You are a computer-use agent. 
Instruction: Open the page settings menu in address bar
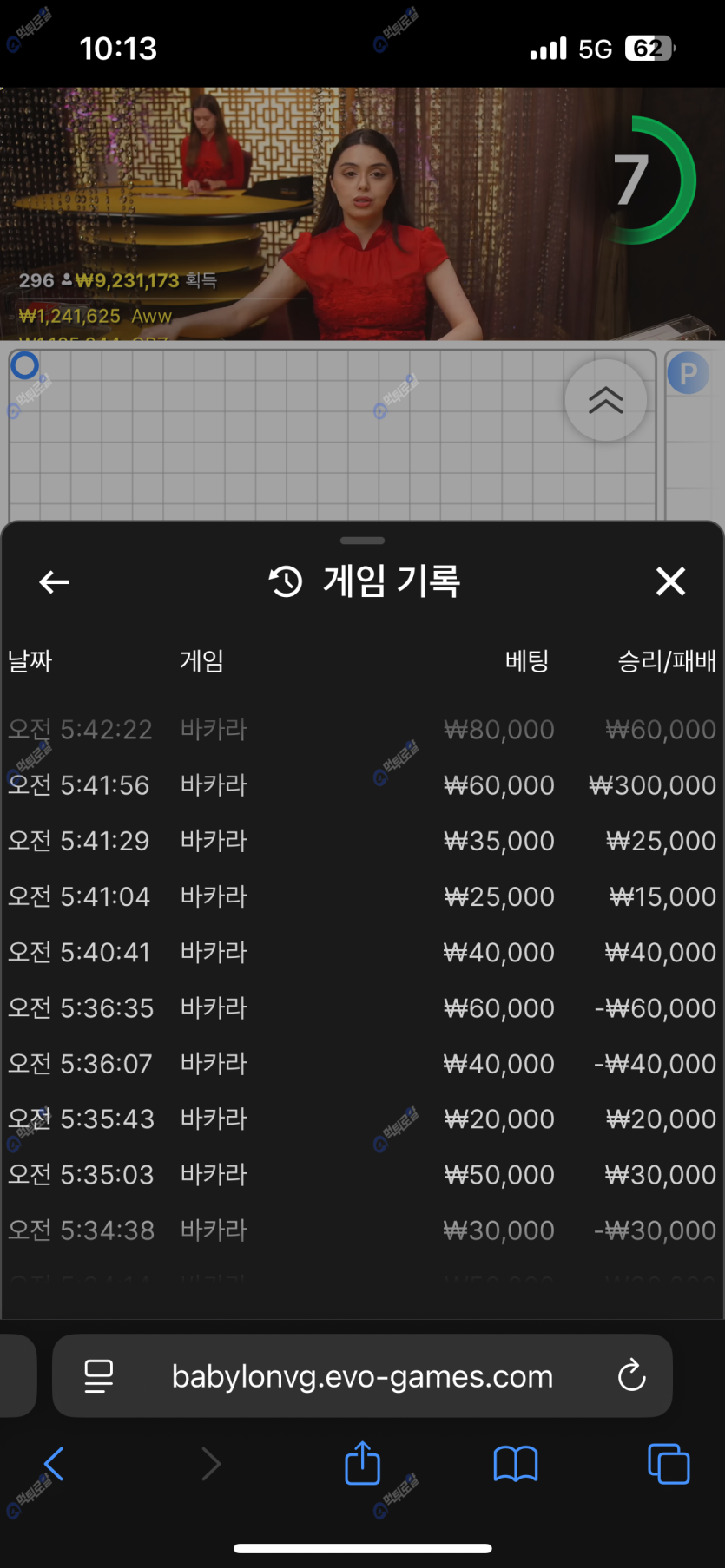point(98,1375)
